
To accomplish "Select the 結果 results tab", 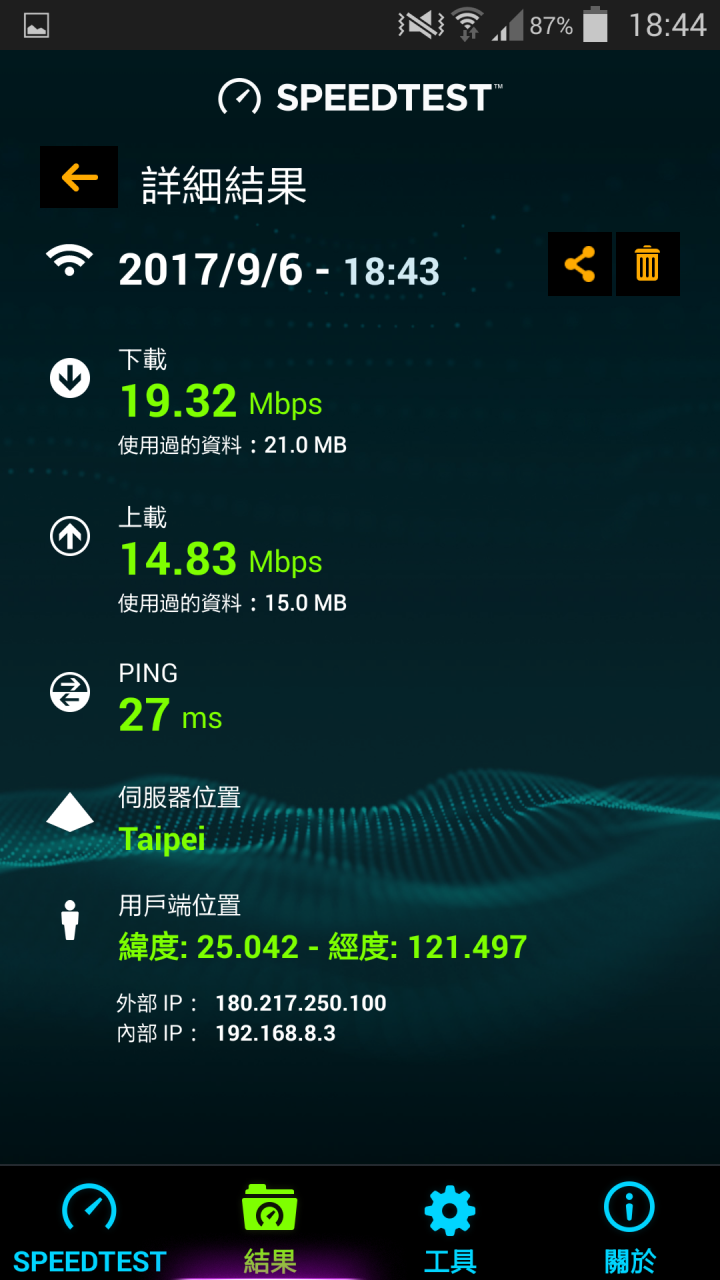I will tap(270, 1224).
